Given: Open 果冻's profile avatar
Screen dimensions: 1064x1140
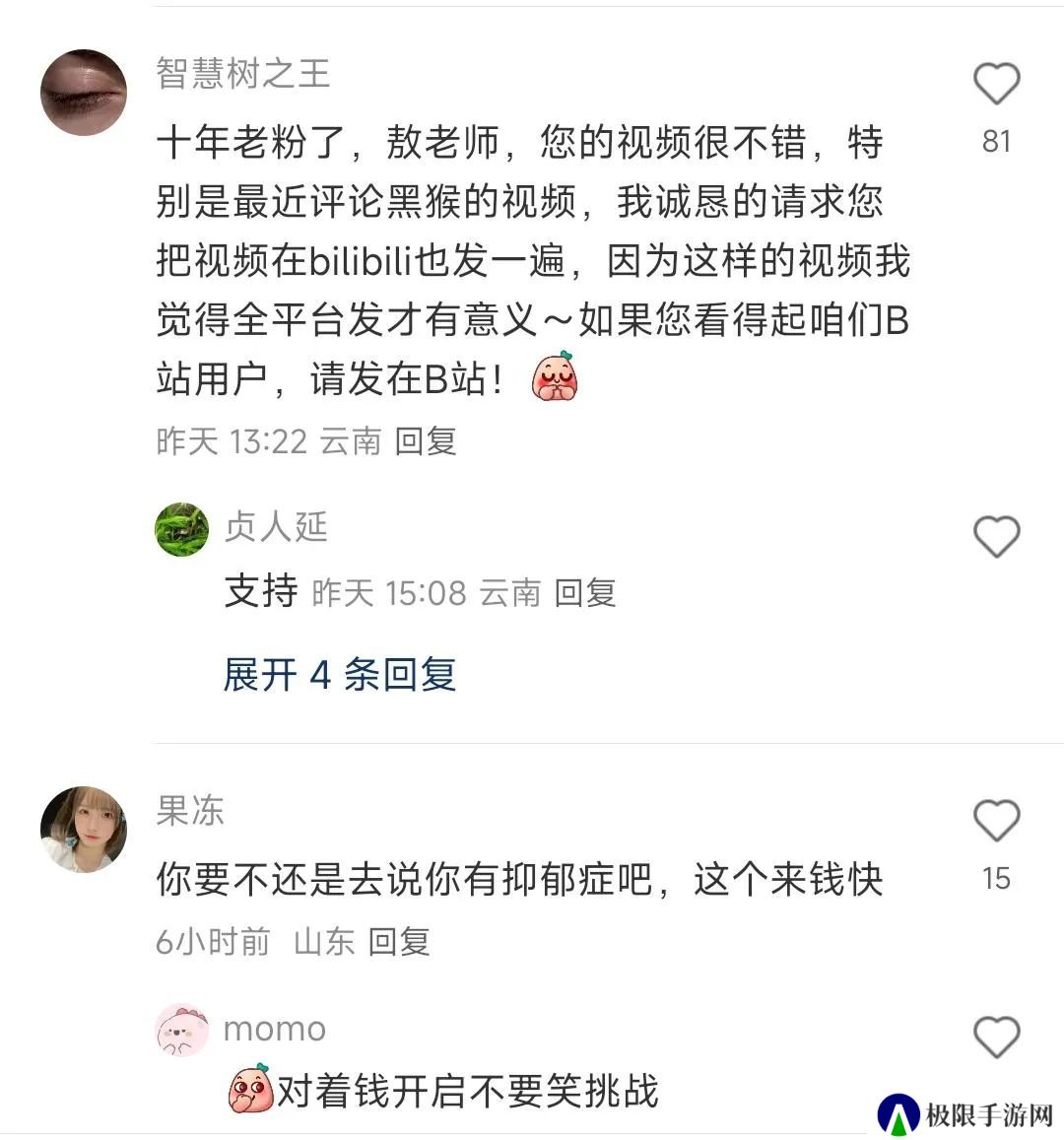Looking at the screenshot, I should click(84, 830).
